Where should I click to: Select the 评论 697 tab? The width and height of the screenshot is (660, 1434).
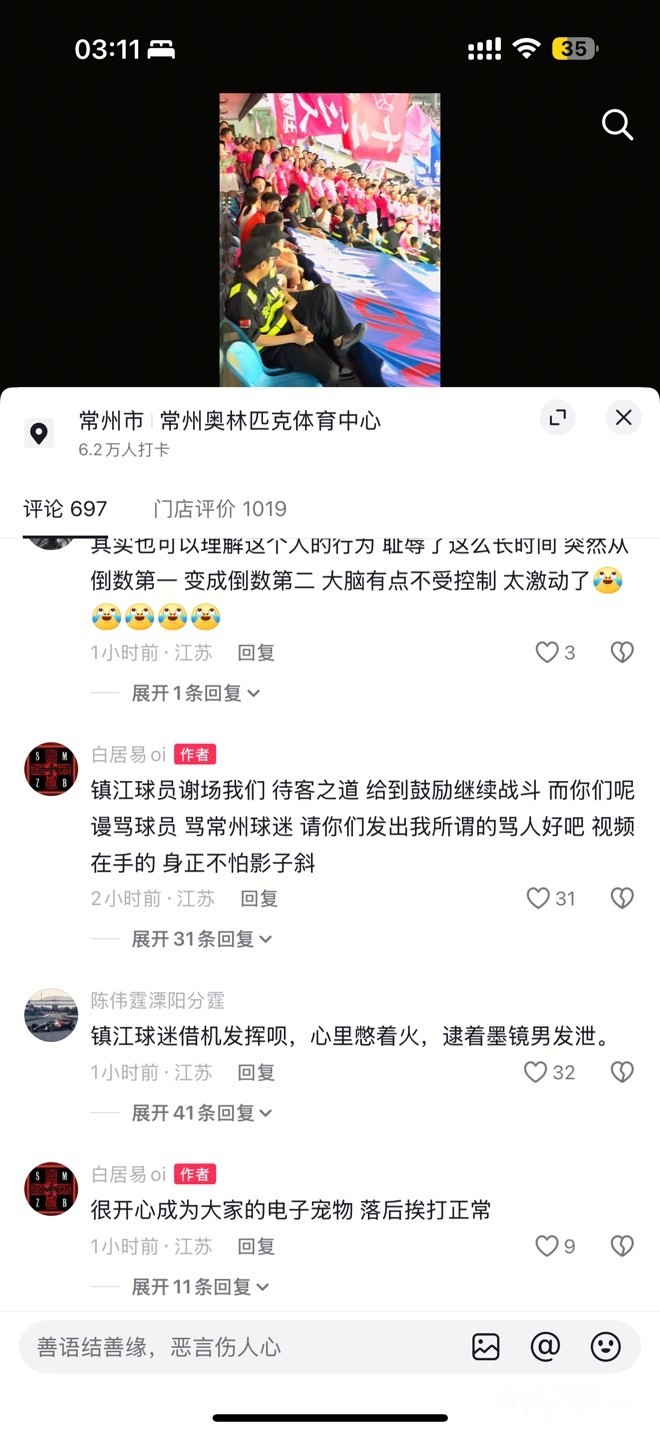(65, 509)
